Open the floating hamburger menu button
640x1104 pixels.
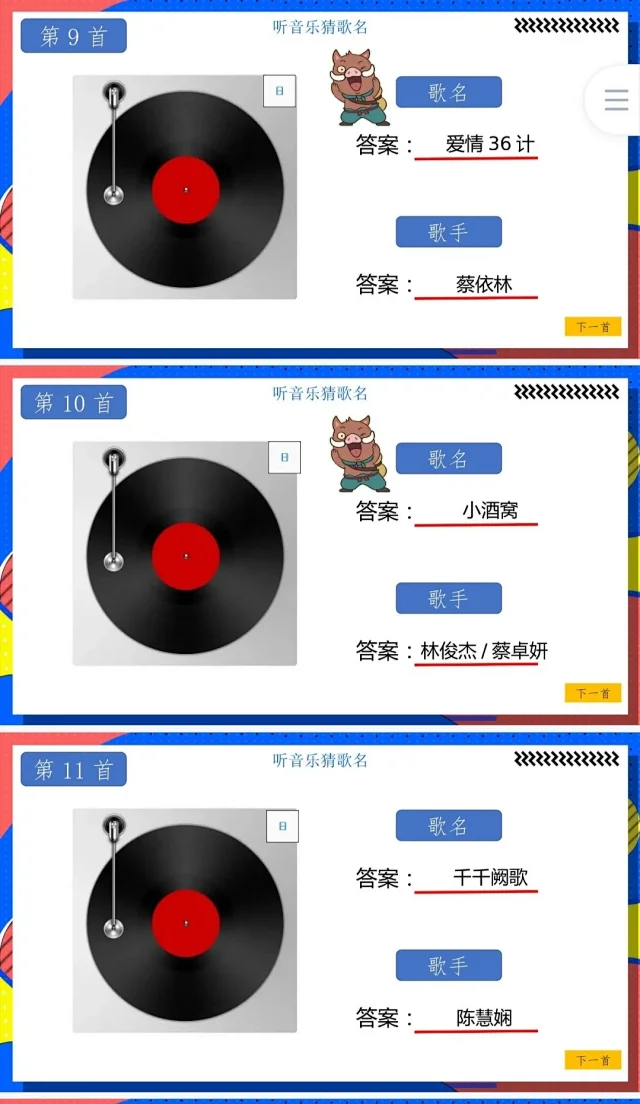tap(616, 100)
